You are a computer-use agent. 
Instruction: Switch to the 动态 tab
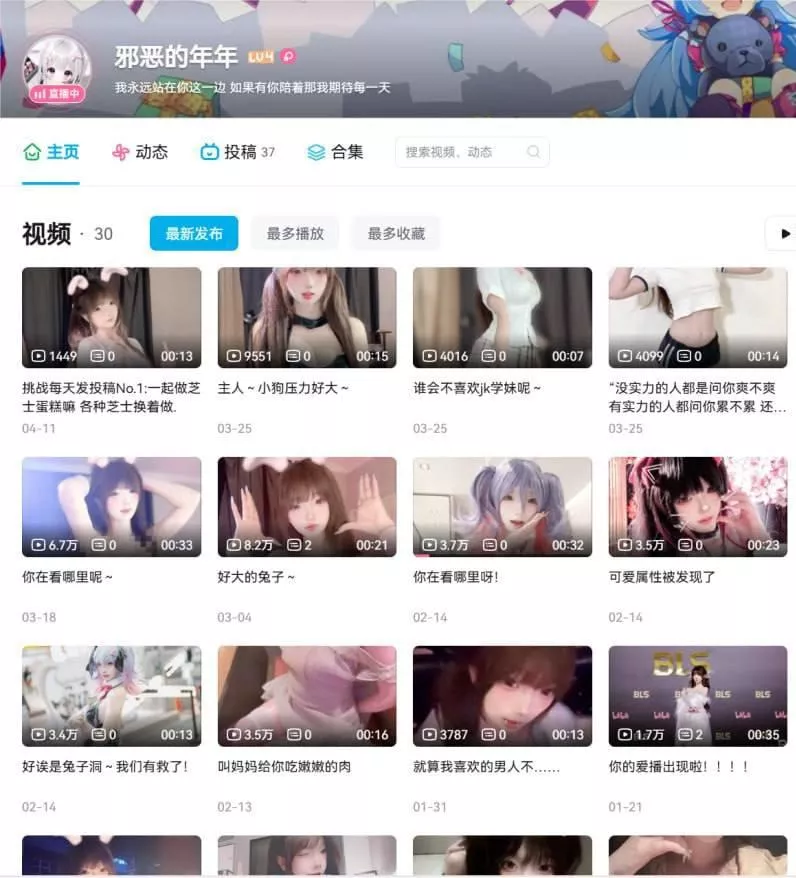(x=140, y=153)
